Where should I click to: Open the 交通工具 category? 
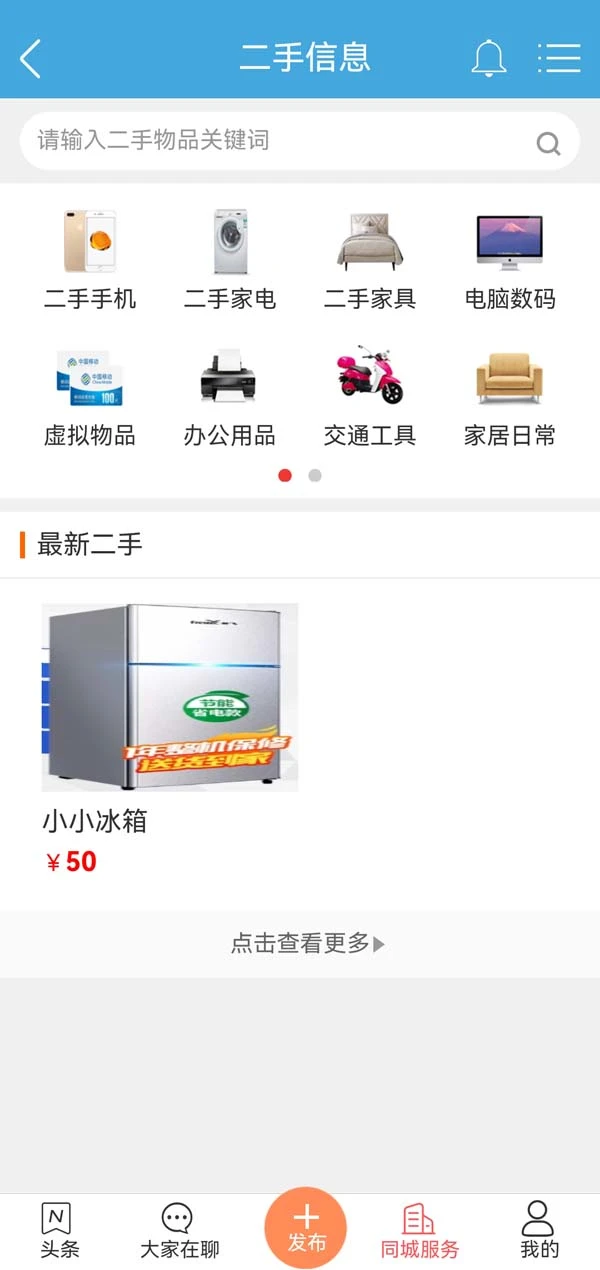click(x=370, y=395)
